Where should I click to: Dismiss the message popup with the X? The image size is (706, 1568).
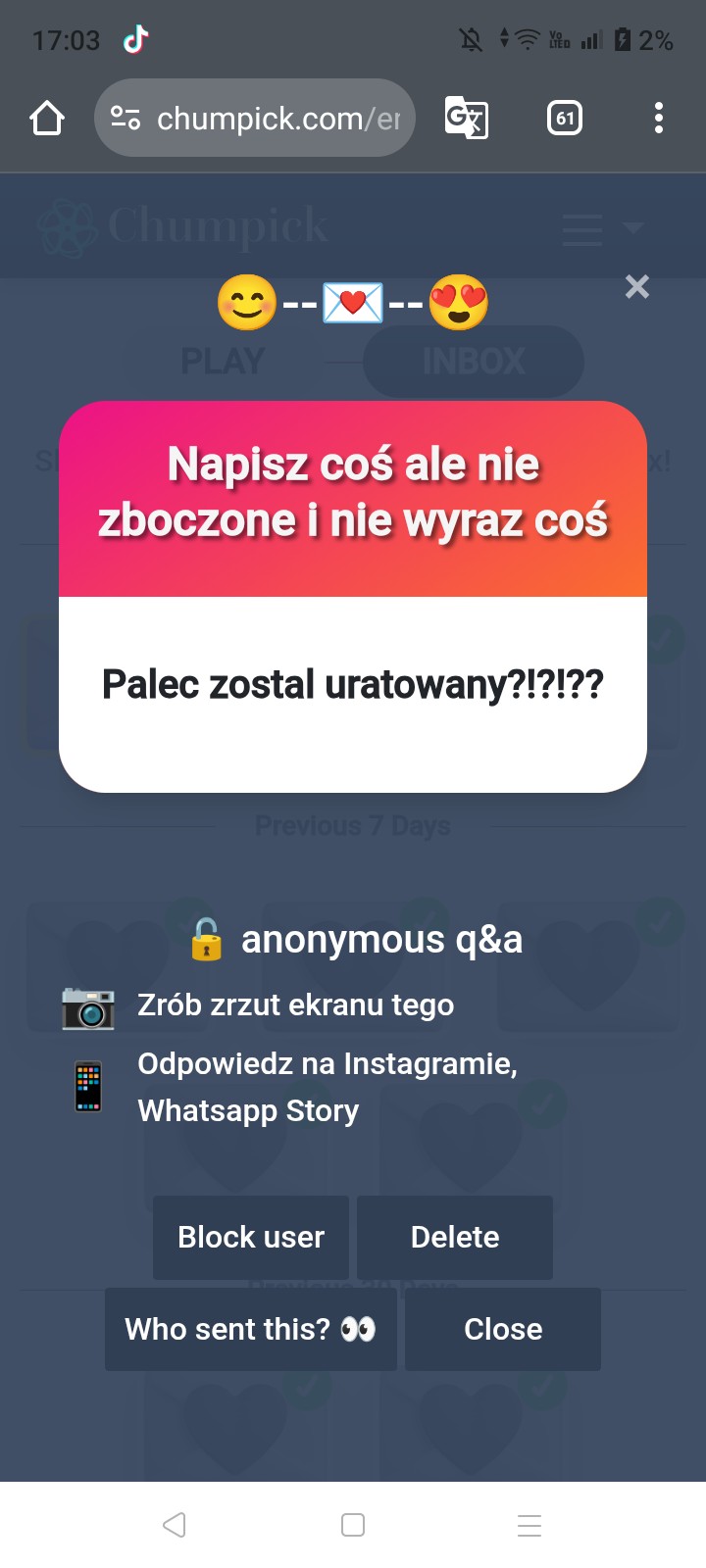tap(637, 287)
